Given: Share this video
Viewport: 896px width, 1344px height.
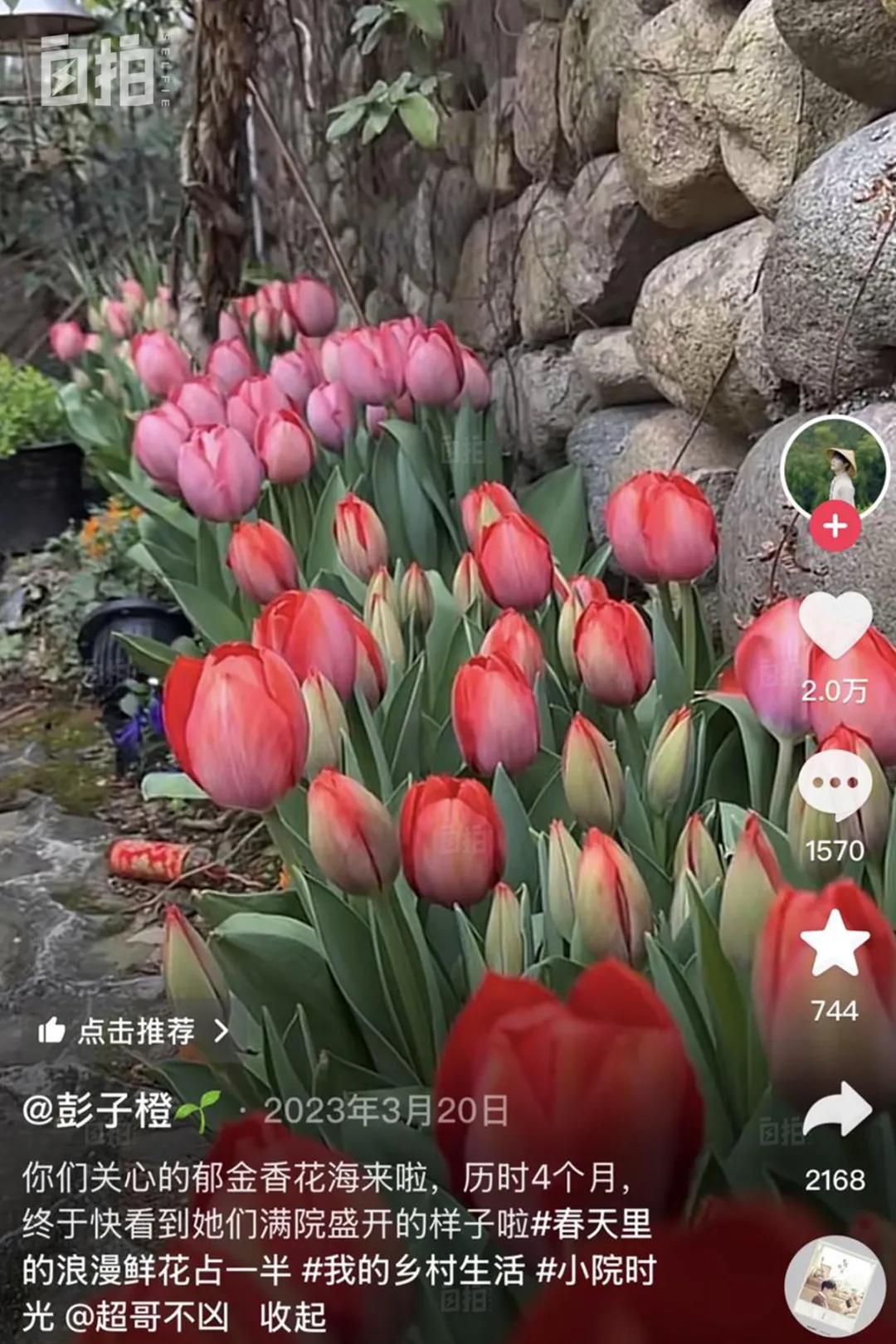Looking at the screenshot, I should click(x=836, y=1110).
